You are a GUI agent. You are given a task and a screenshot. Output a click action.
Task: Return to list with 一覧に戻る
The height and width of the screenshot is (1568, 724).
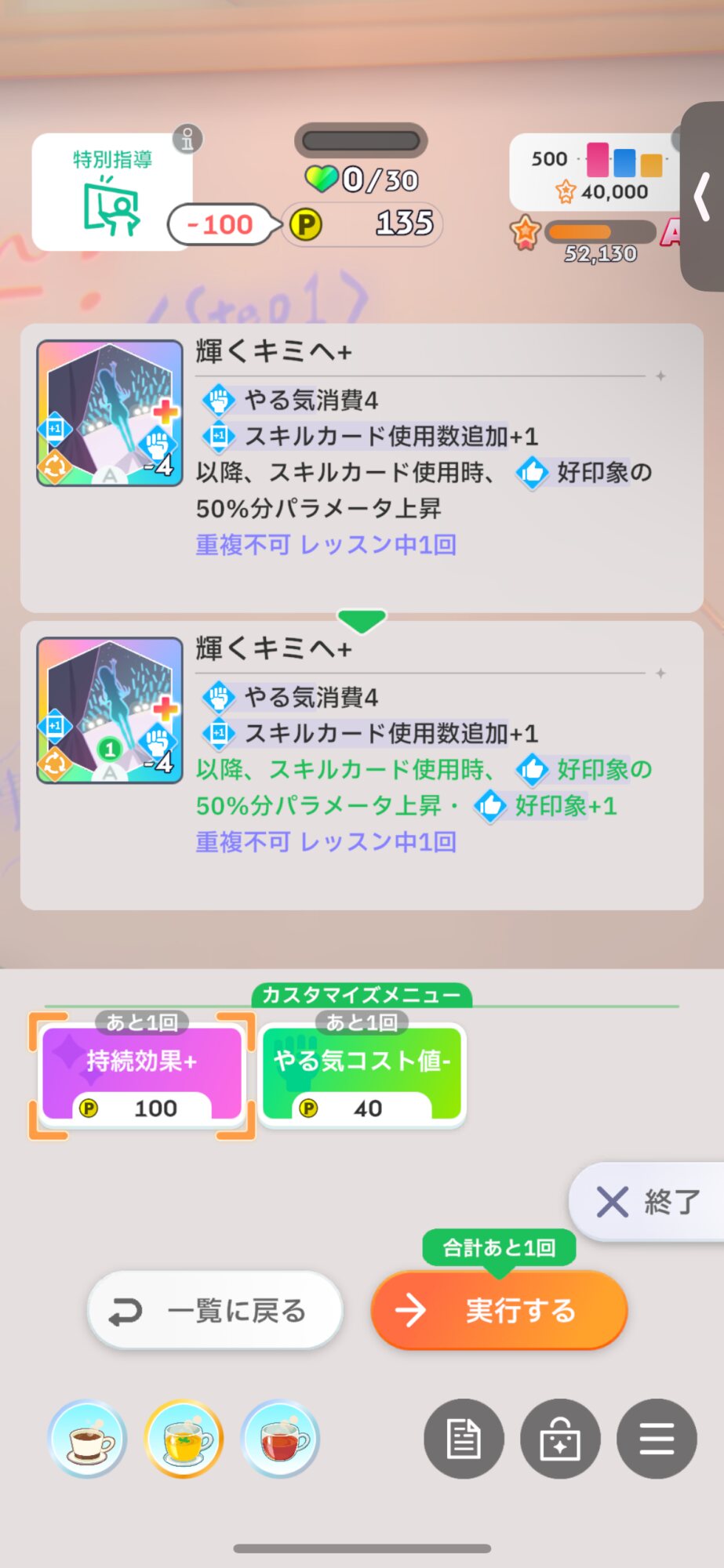tap(215, 1310)
